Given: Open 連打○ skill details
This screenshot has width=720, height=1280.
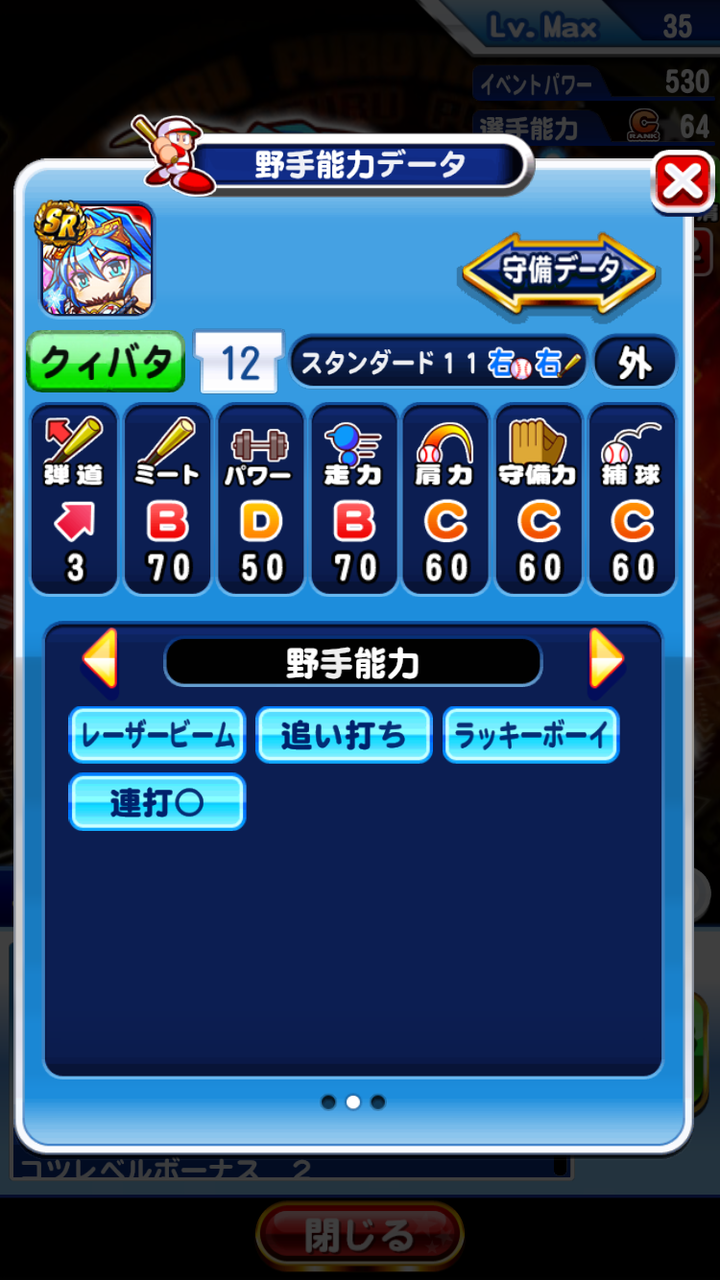Looking at the screenshot, I should [x=157, y=802].
